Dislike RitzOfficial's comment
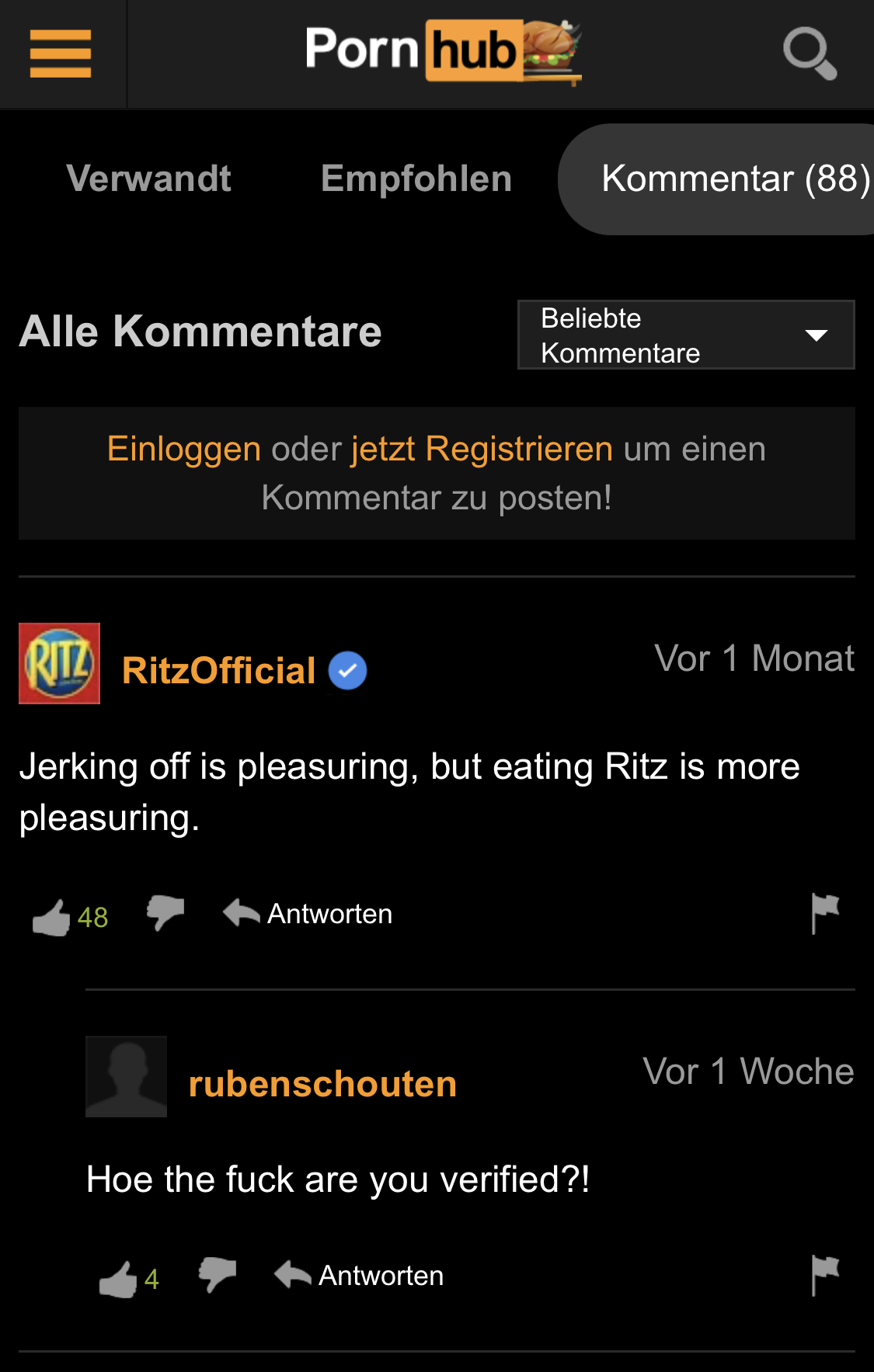Screen dimensions: 874x1372 coord(165,912)
